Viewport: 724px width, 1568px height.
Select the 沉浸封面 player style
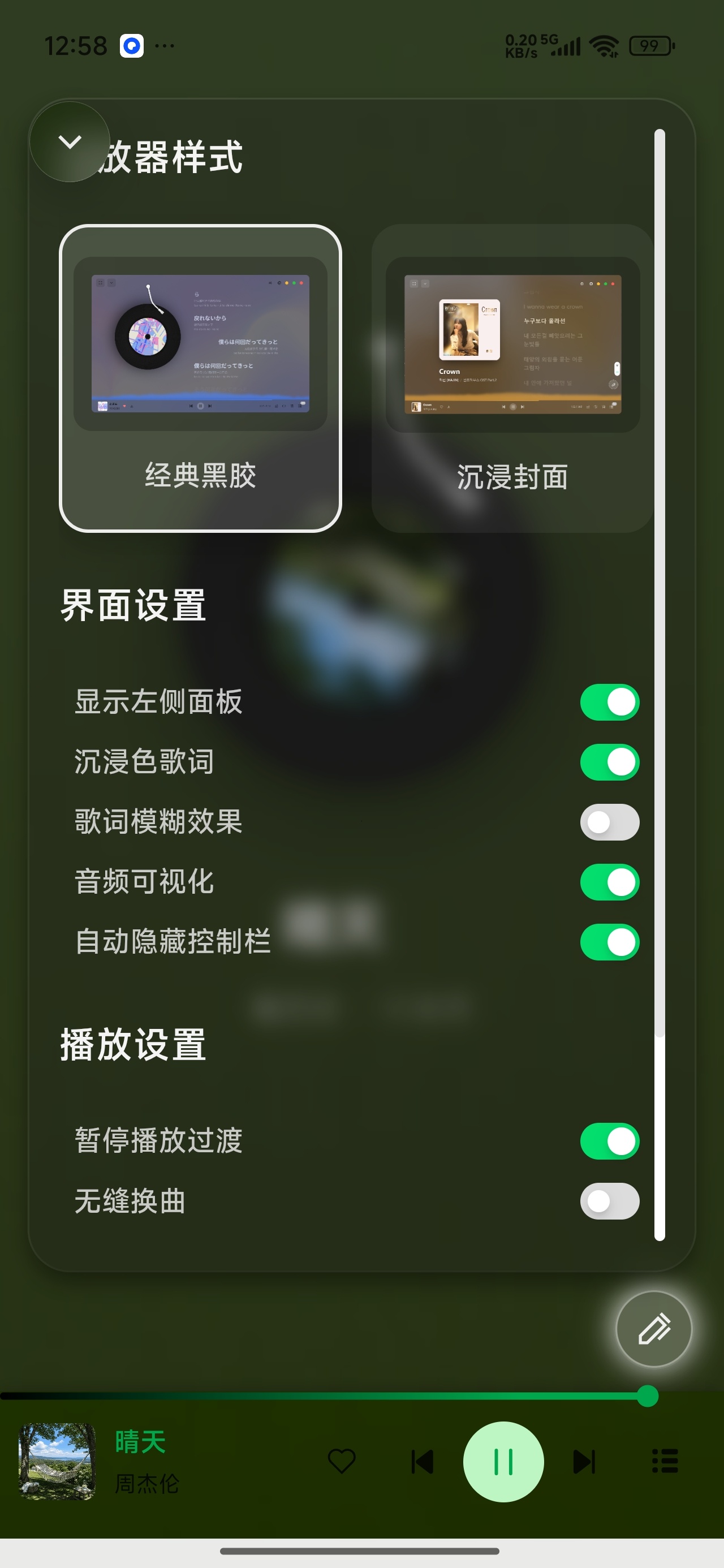[x=512, y=378]
